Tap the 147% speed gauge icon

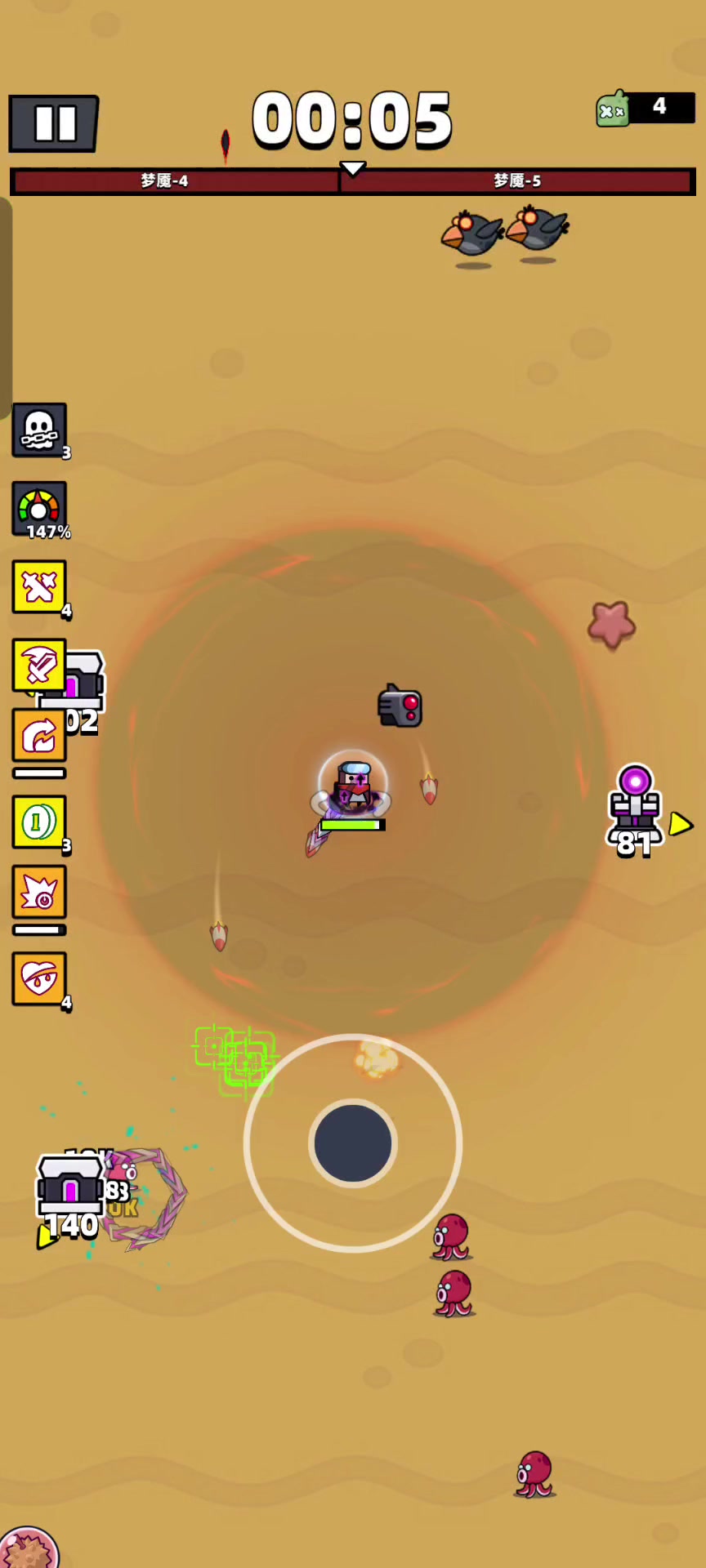(39, 509)
